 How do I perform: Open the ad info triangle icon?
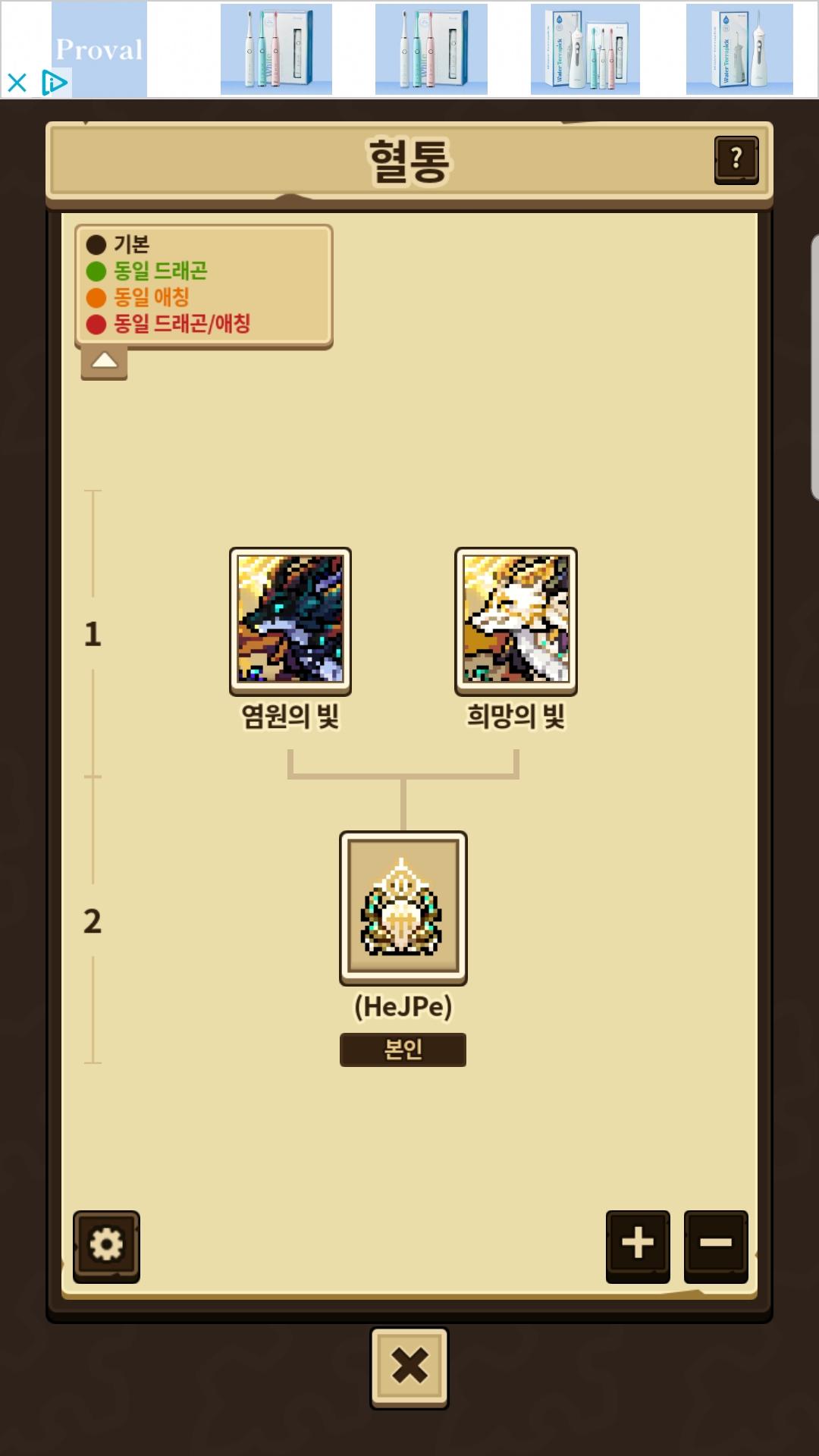coord(55,82)
